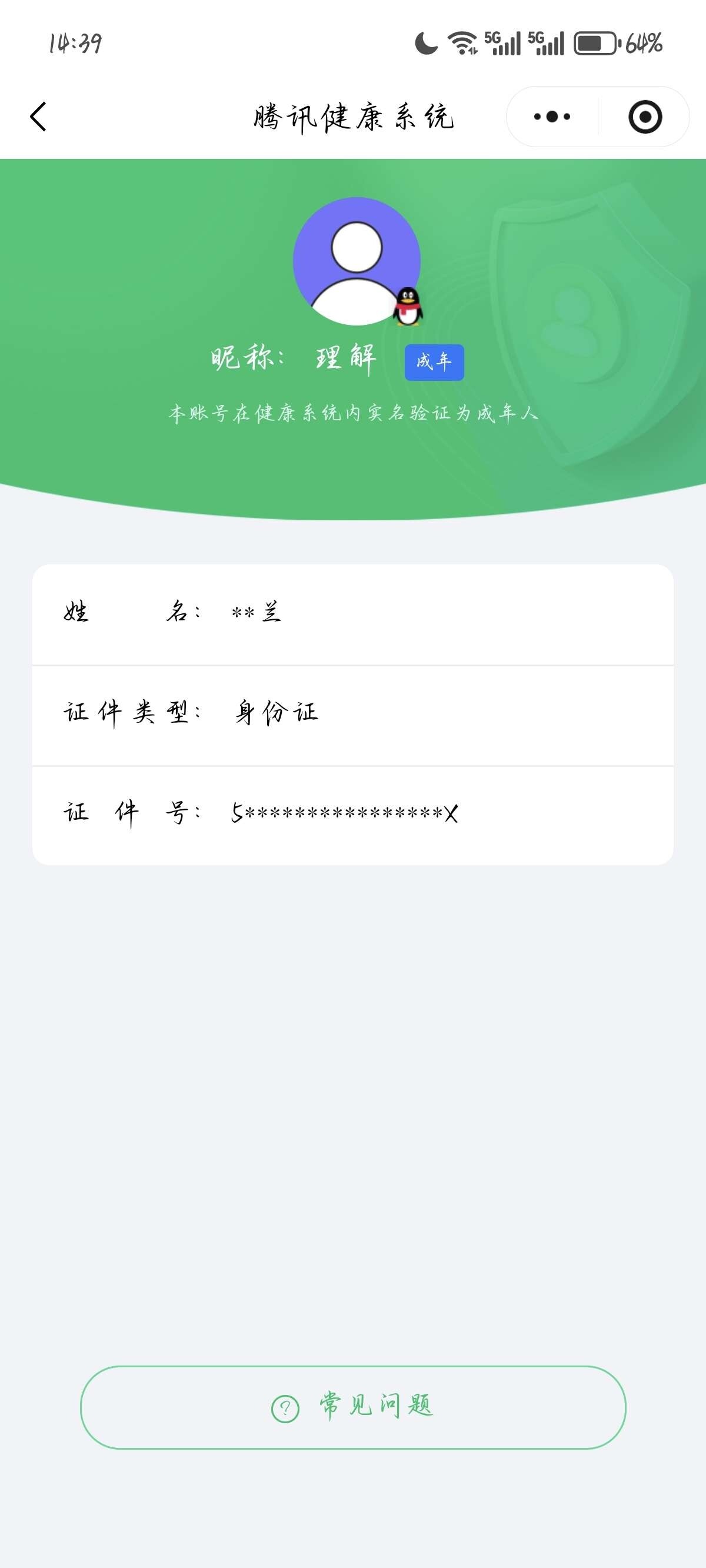Tap the question mark icon beside 常见问题
The width and height of the screenshot is (706, 1568).
point(284,1407)
